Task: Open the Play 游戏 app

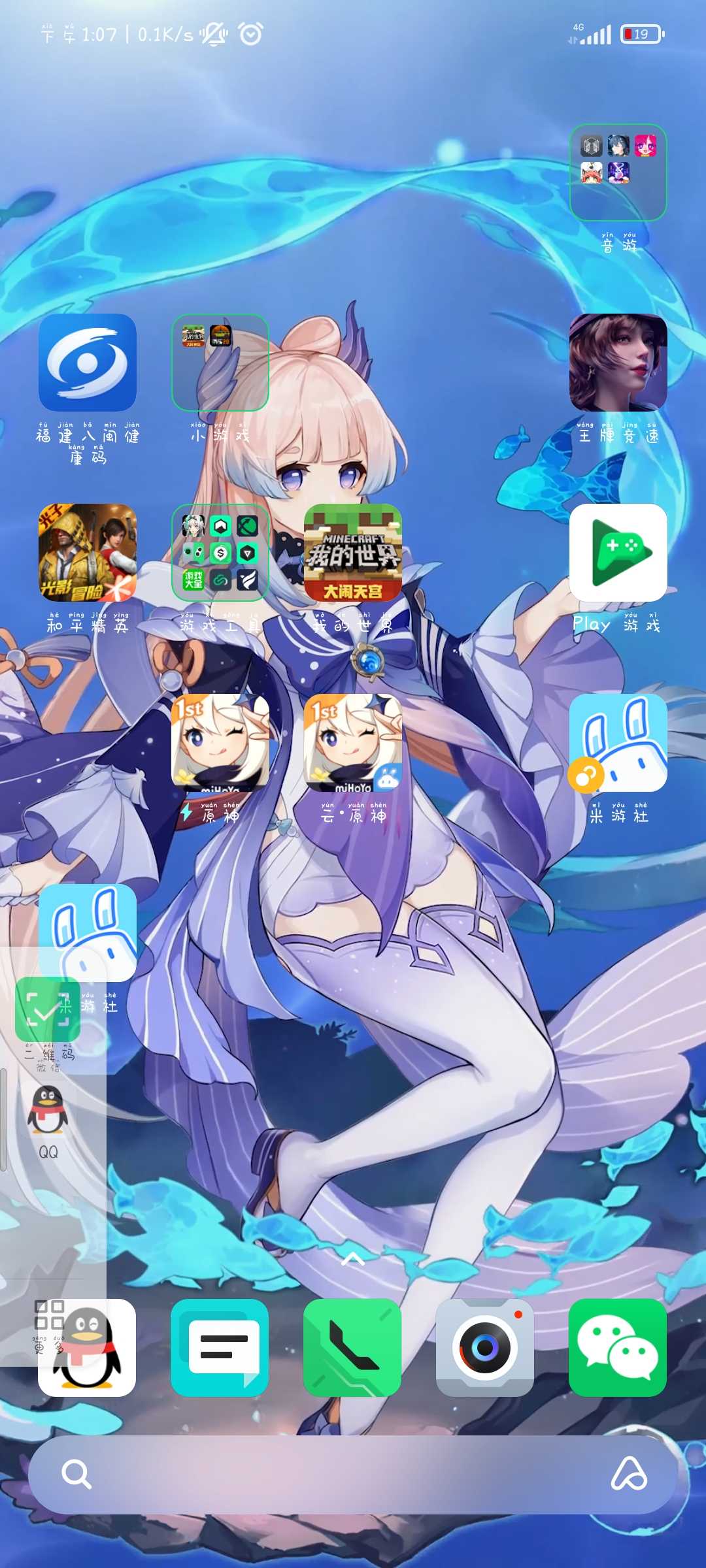Action: click(618, 553)
